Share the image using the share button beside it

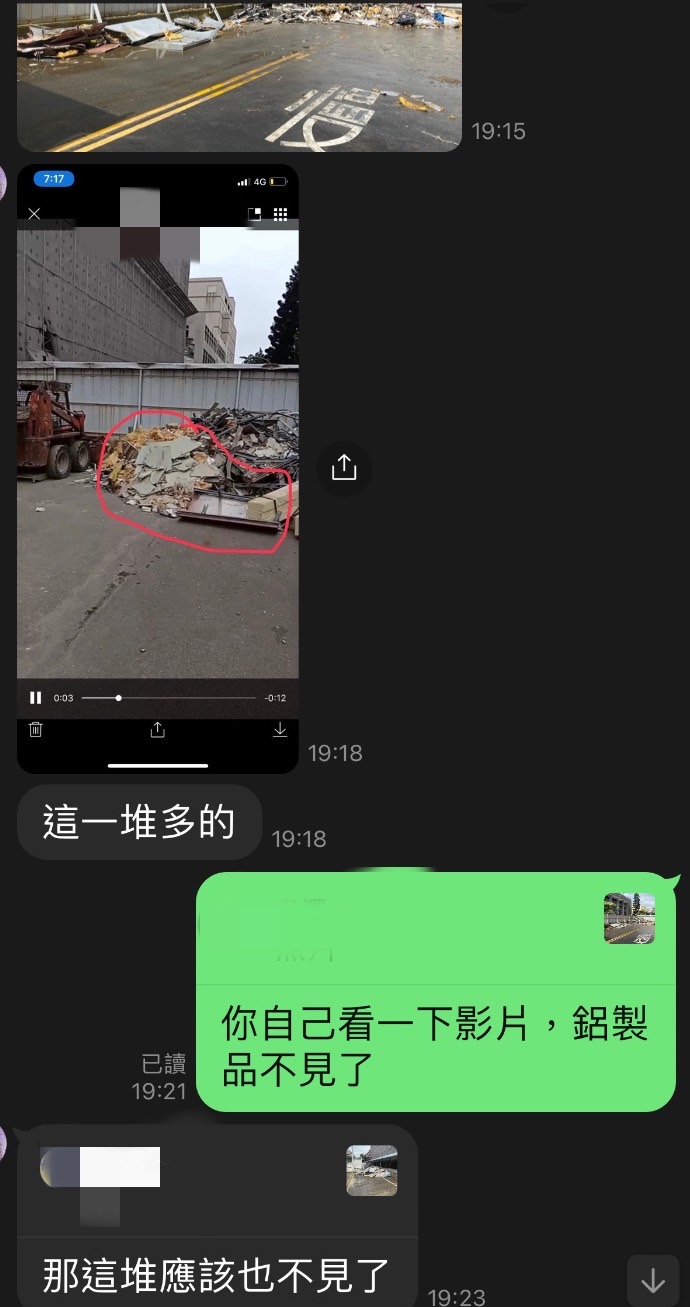(343, 467)
